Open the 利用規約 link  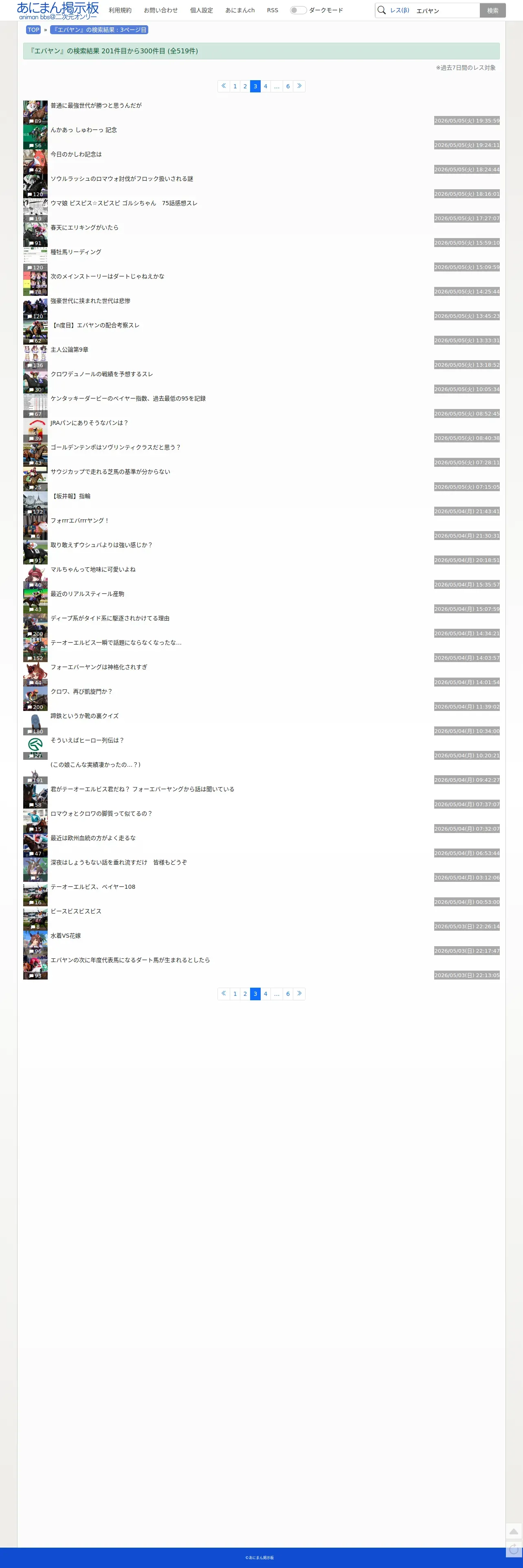(x=120, y=10)
